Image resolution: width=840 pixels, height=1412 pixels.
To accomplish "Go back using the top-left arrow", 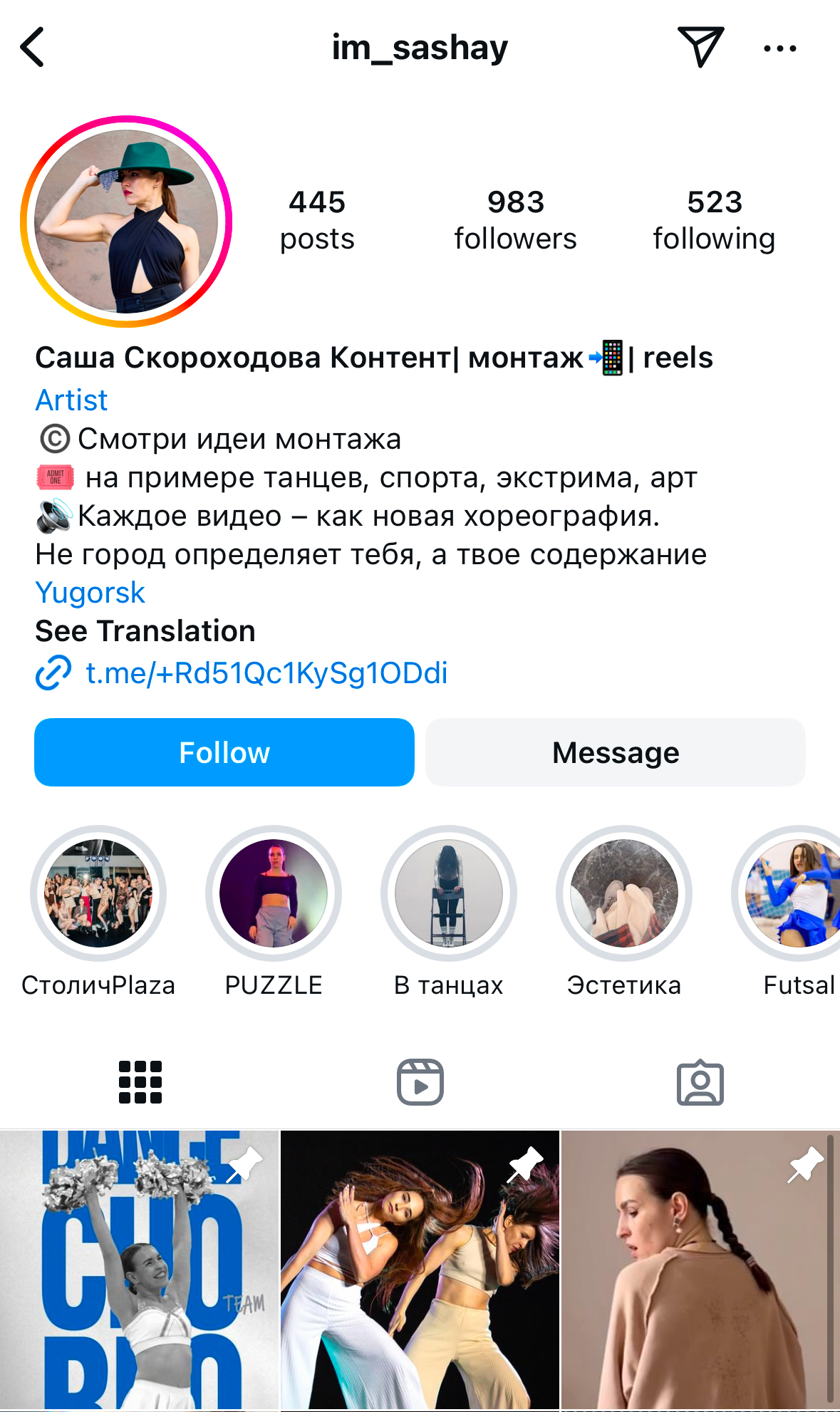I will [33, 48].
